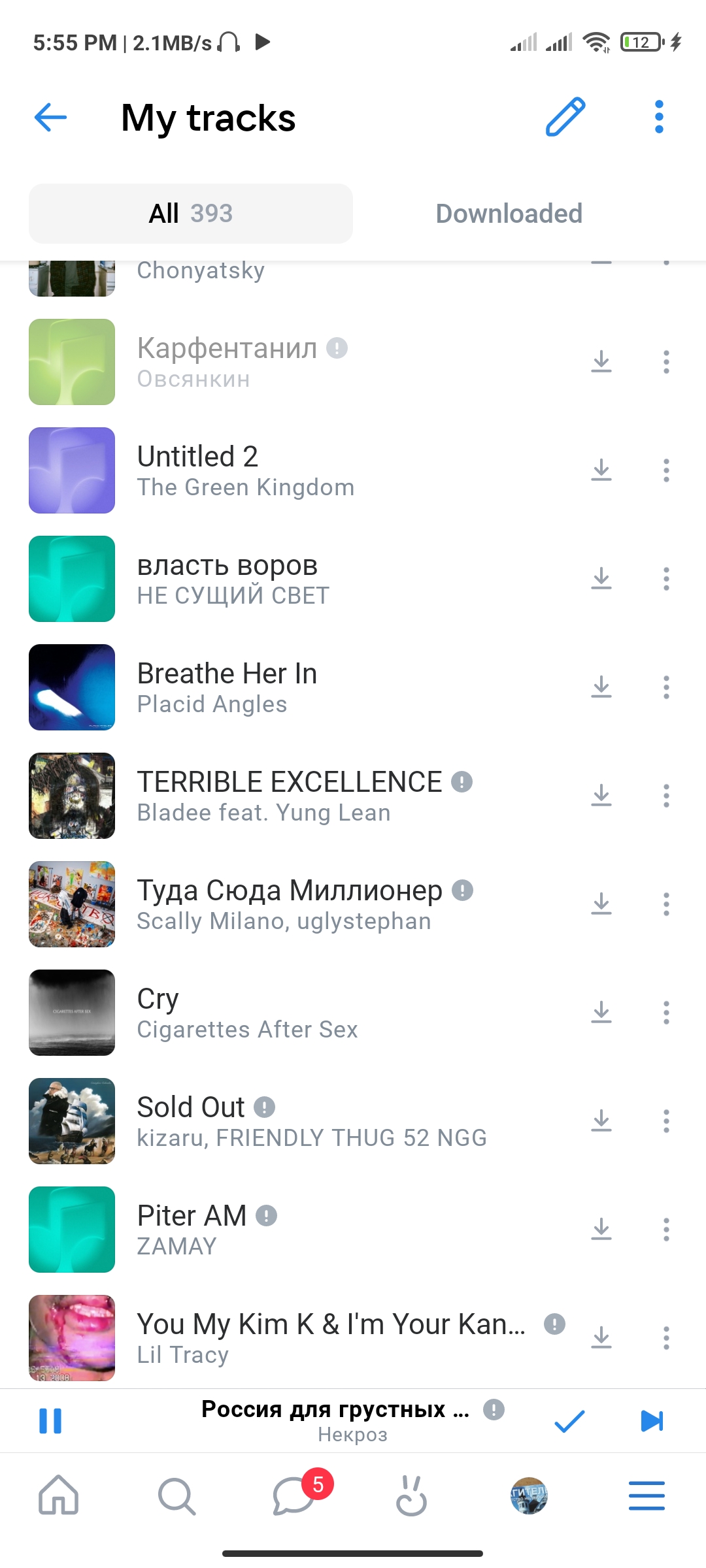Tap the pencil edit icon
This screenshot has height=1568, width=706.
pyautogui.click(x=565, y=118)
